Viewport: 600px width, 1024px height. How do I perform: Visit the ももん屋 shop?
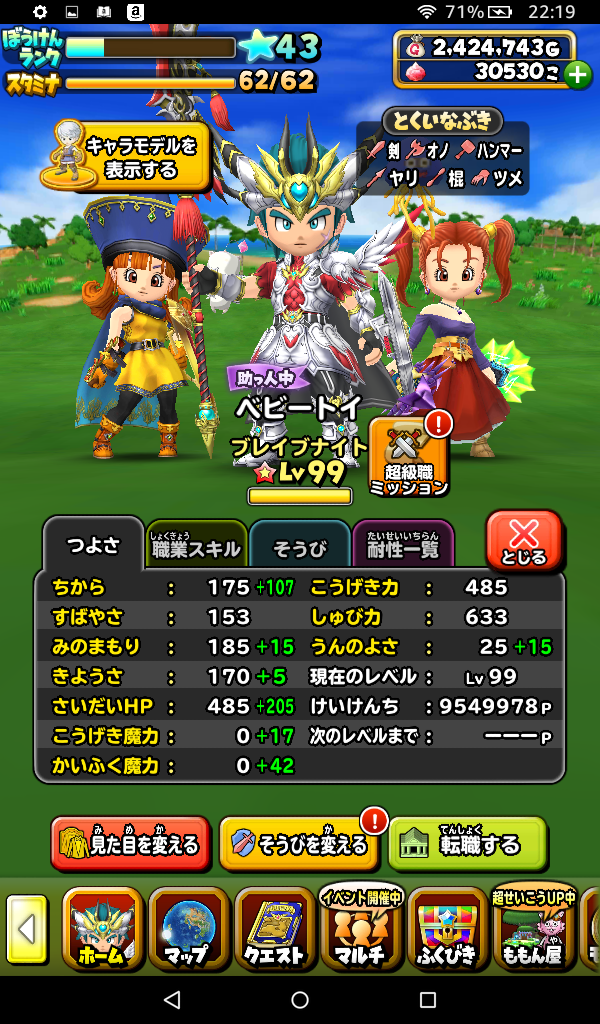[x=533, y=928]
